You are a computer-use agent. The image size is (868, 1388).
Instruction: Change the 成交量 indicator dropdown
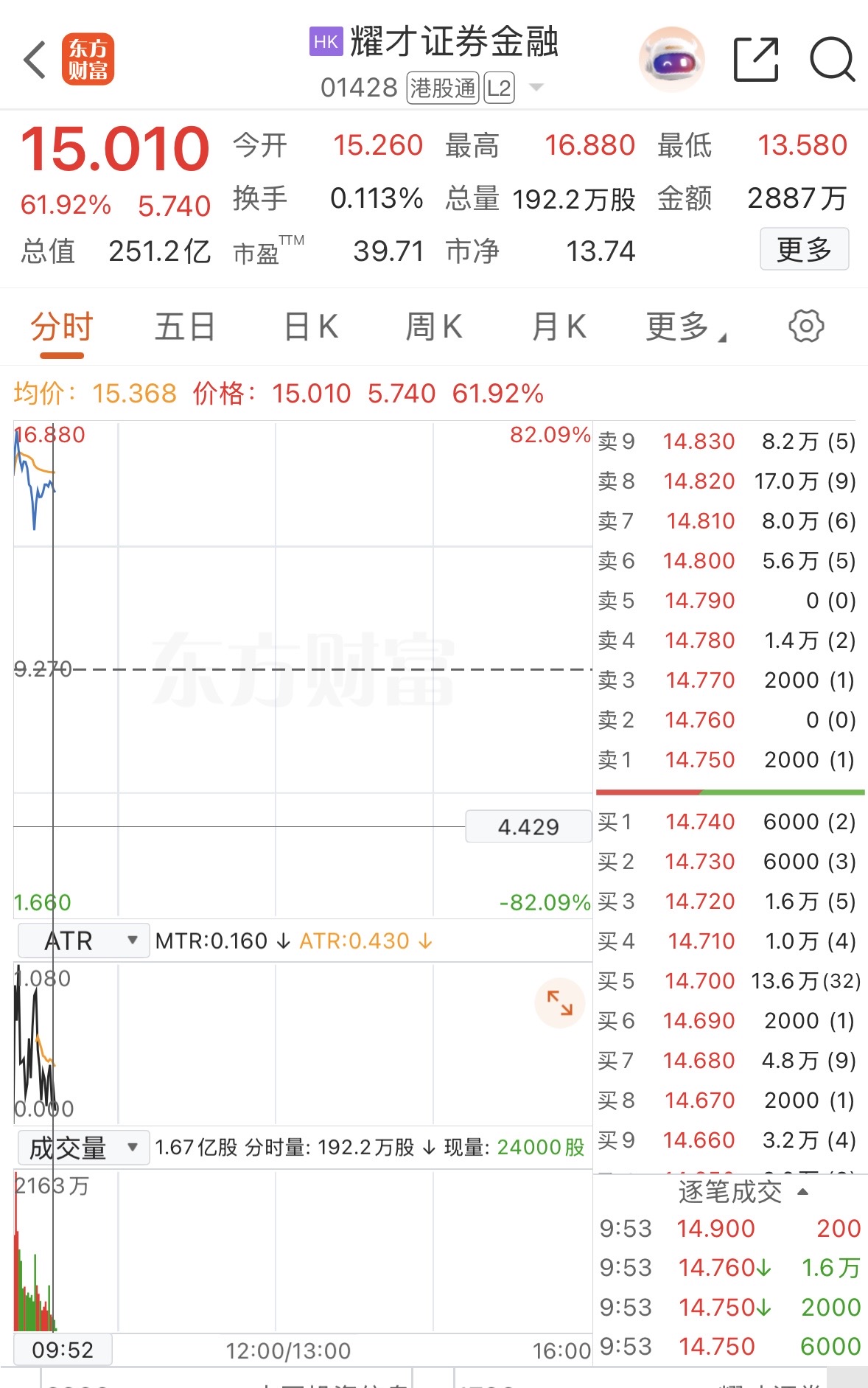pyautogui.click(x=83, y=1148)
